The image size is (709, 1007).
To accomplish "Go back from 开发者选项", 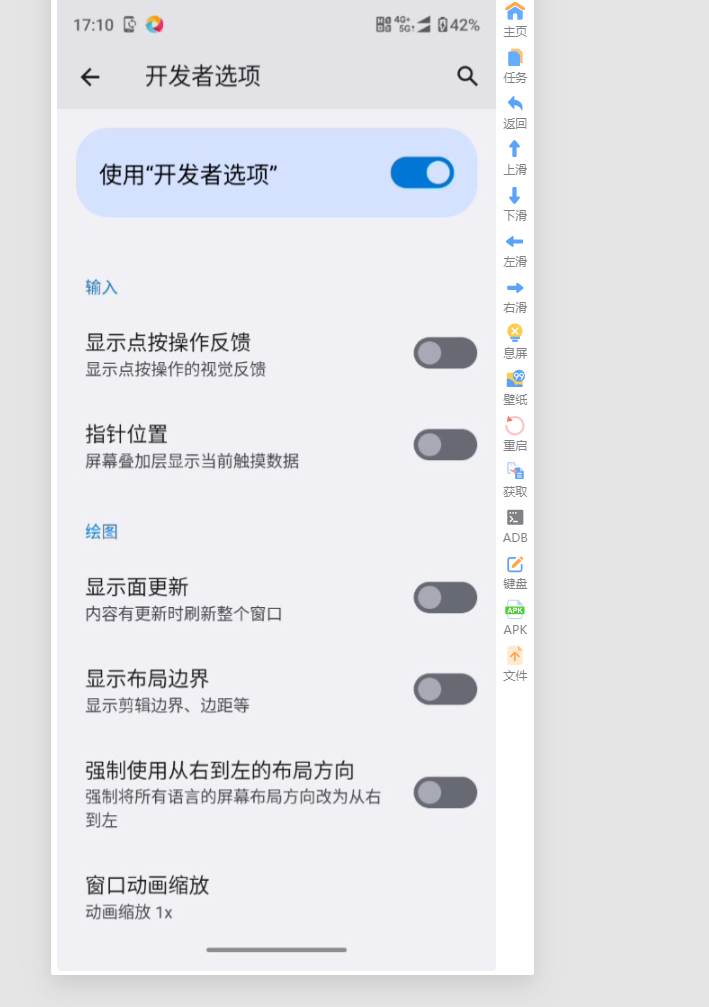I will point(90,77).
